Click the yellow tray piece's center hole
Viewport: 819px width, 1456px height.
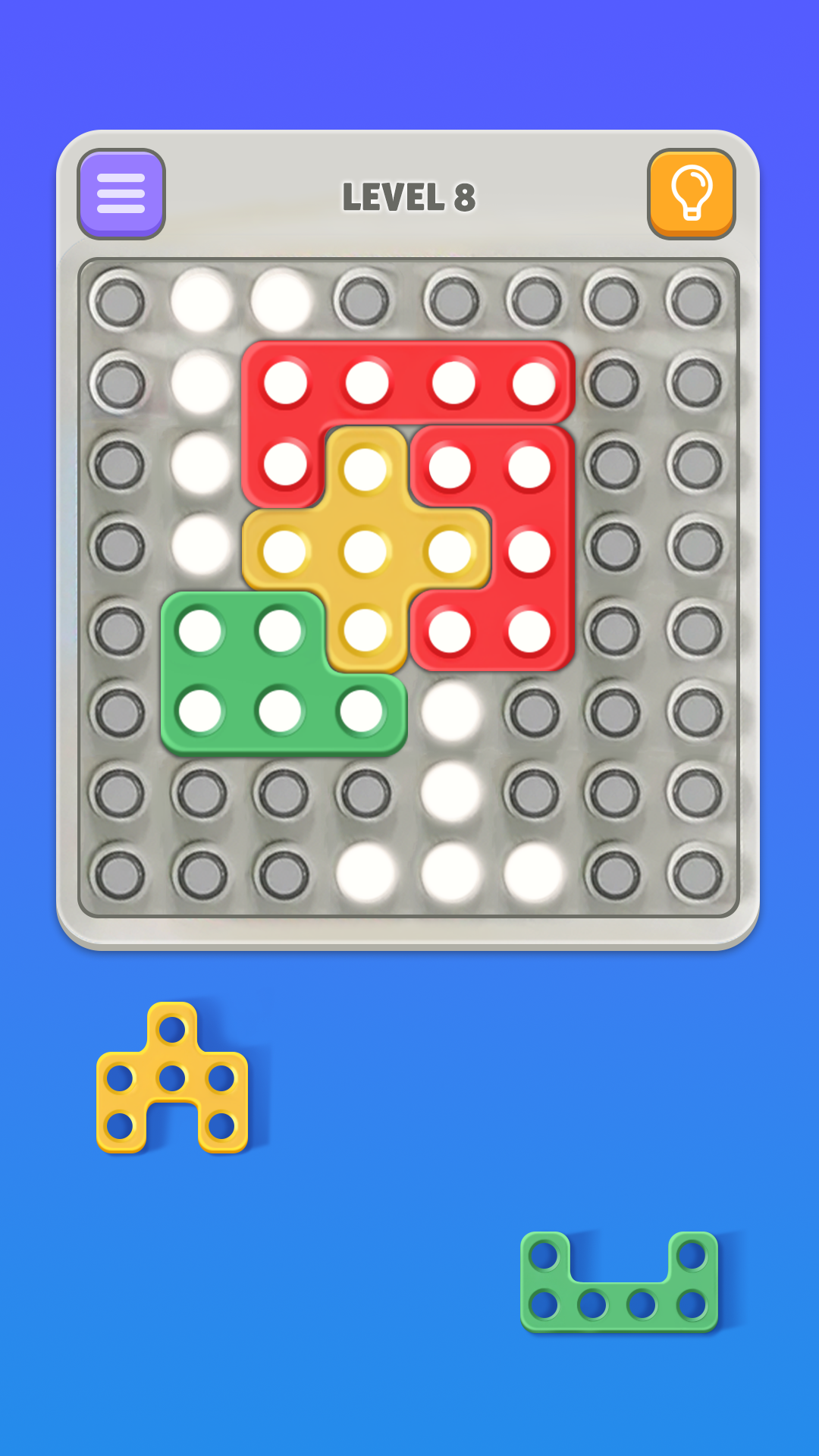click(172, 1078)
